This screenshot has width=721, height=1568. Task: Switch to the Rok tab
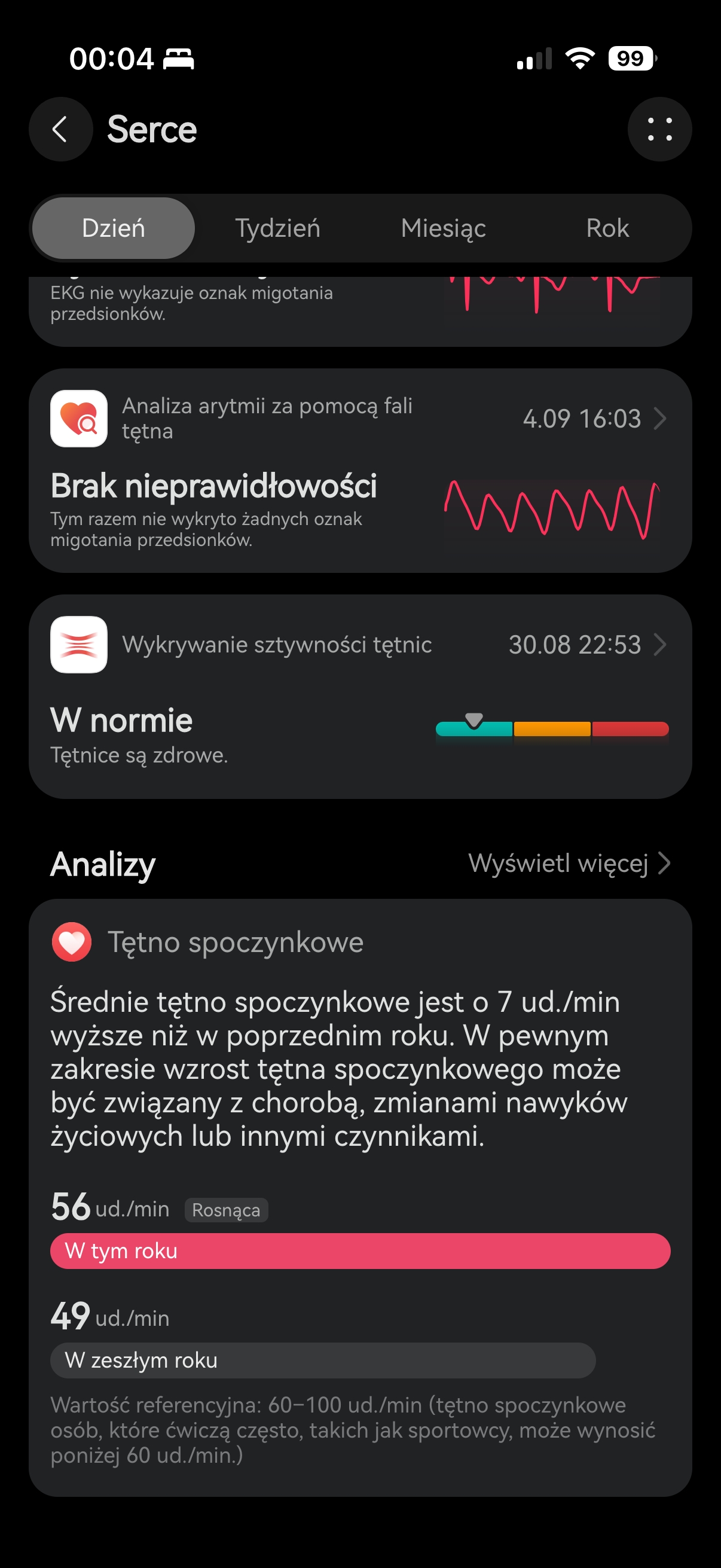[x=607, y=228]
